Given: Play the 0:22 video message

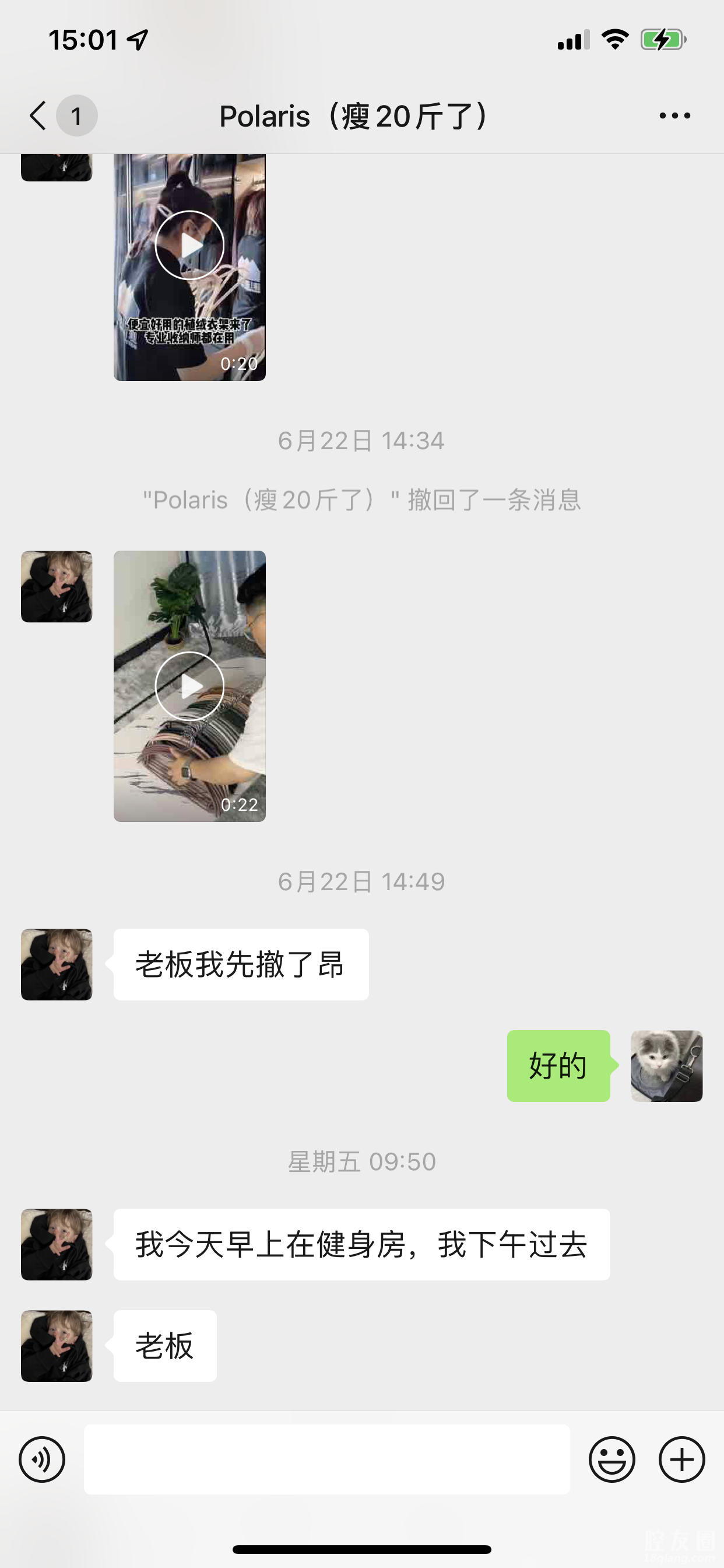Looking at the screenshot, I should pos(190,686).
